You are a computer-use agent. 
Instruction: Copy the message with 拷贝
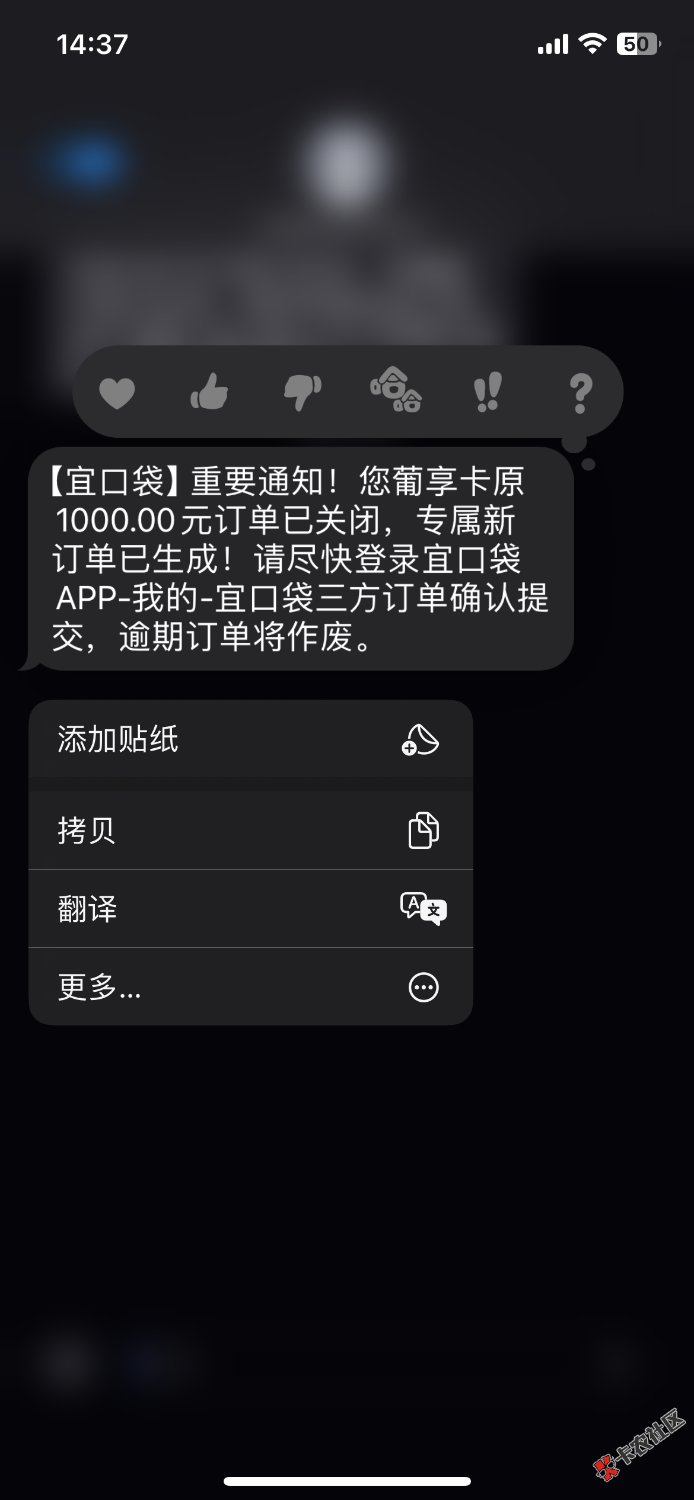click(x=250, y=830)
